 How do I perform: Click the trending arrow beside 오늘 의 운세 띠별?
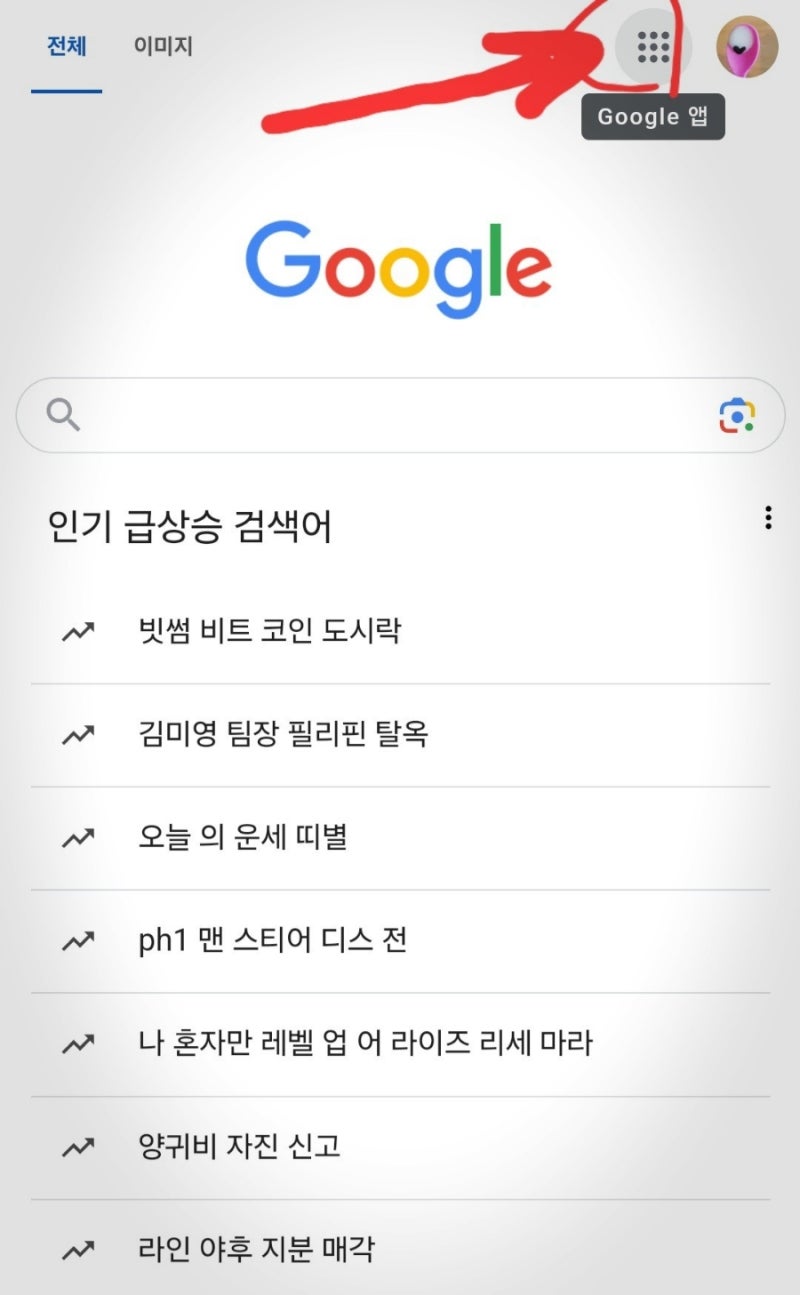click(78, 837)
